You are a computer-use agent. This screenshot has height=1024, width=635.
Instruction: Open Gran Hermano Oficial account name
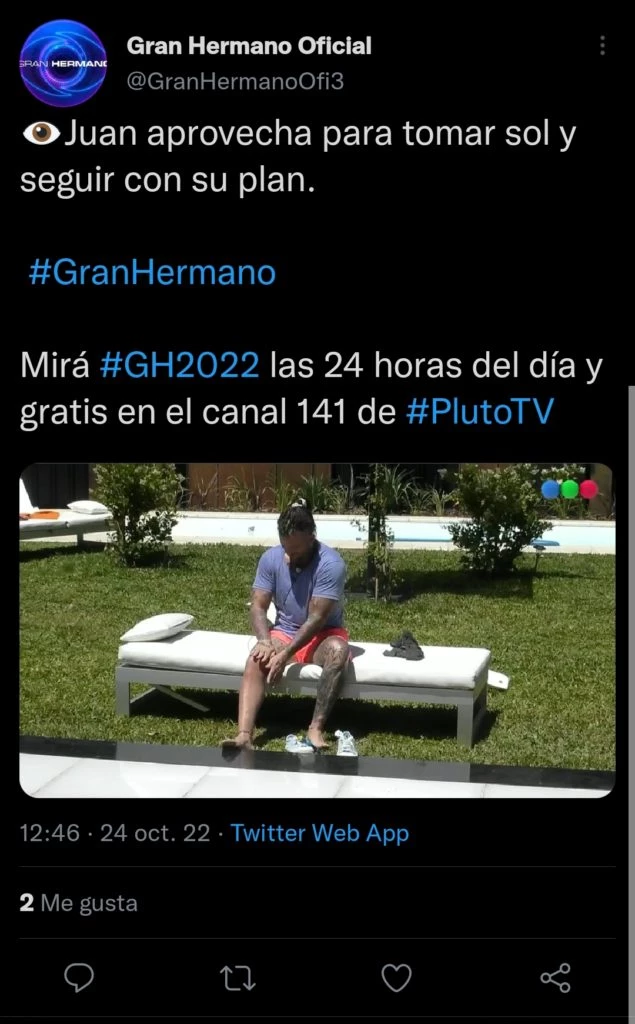[249, 45]
